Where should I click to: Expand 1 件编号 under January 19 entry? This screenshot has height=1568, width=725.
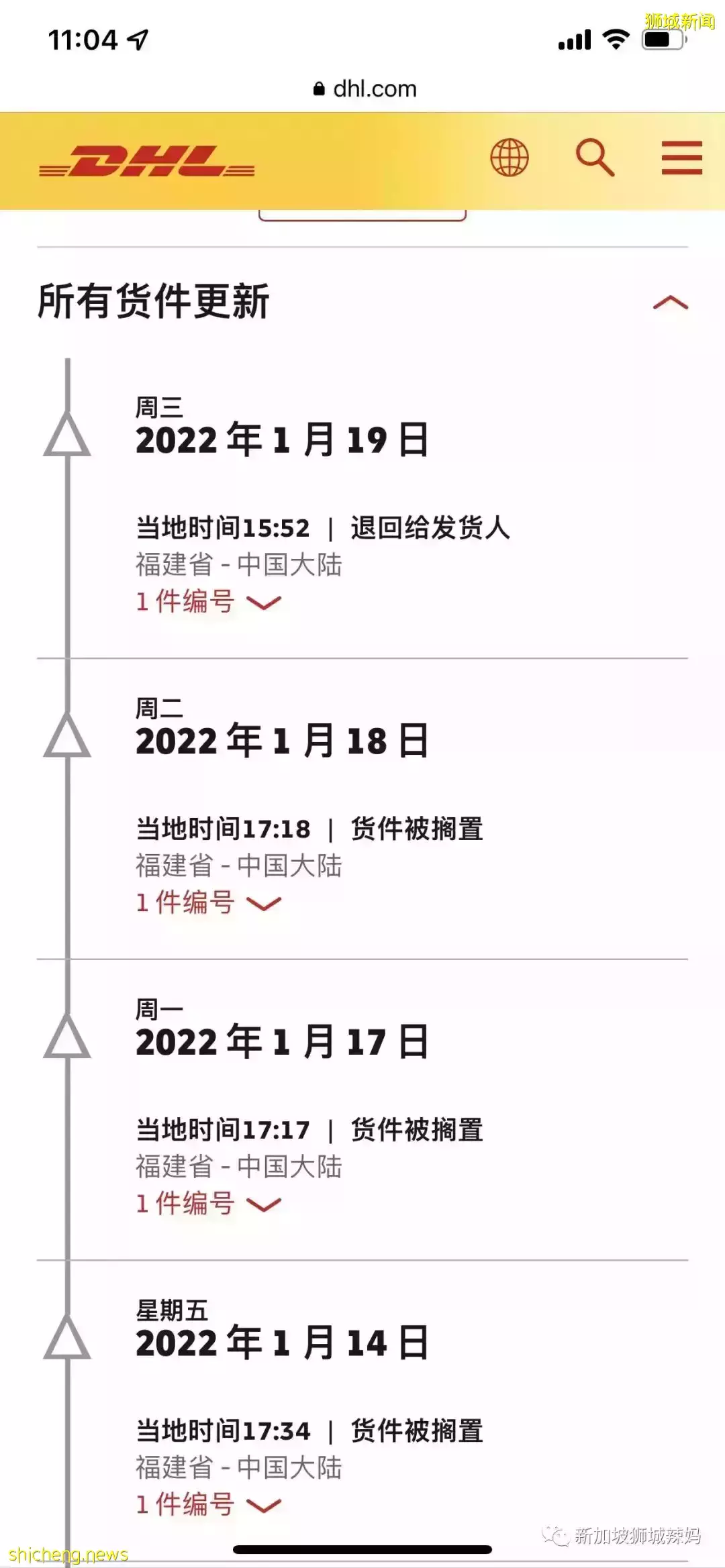tap(201, 603)
